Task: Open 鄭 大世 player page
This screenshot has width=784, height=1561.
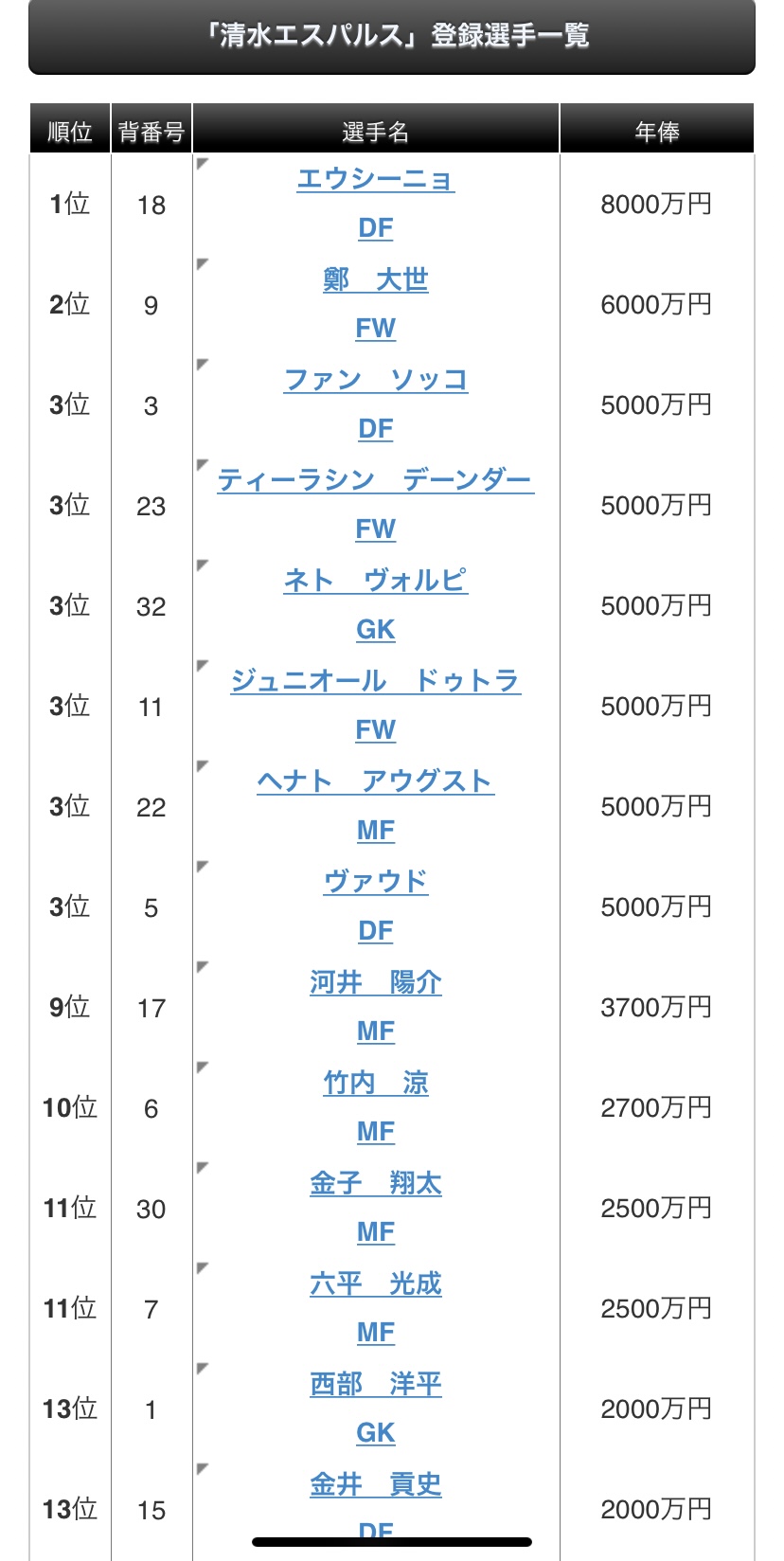Action: tap(375, 279)
